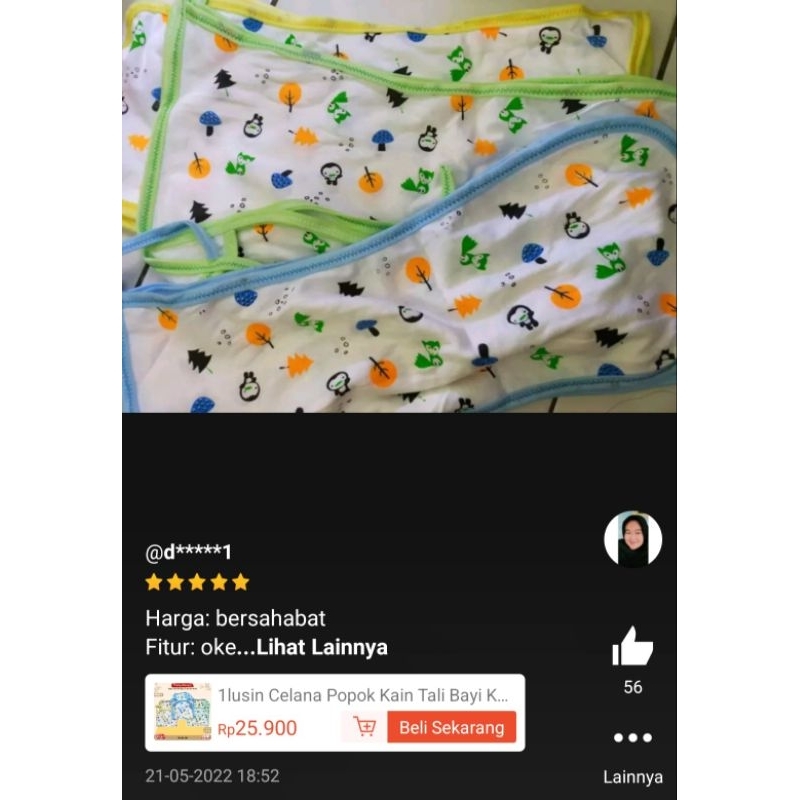Add the product to cart
This screenshot has height=800, width=800.
click(x=365, y=727)
